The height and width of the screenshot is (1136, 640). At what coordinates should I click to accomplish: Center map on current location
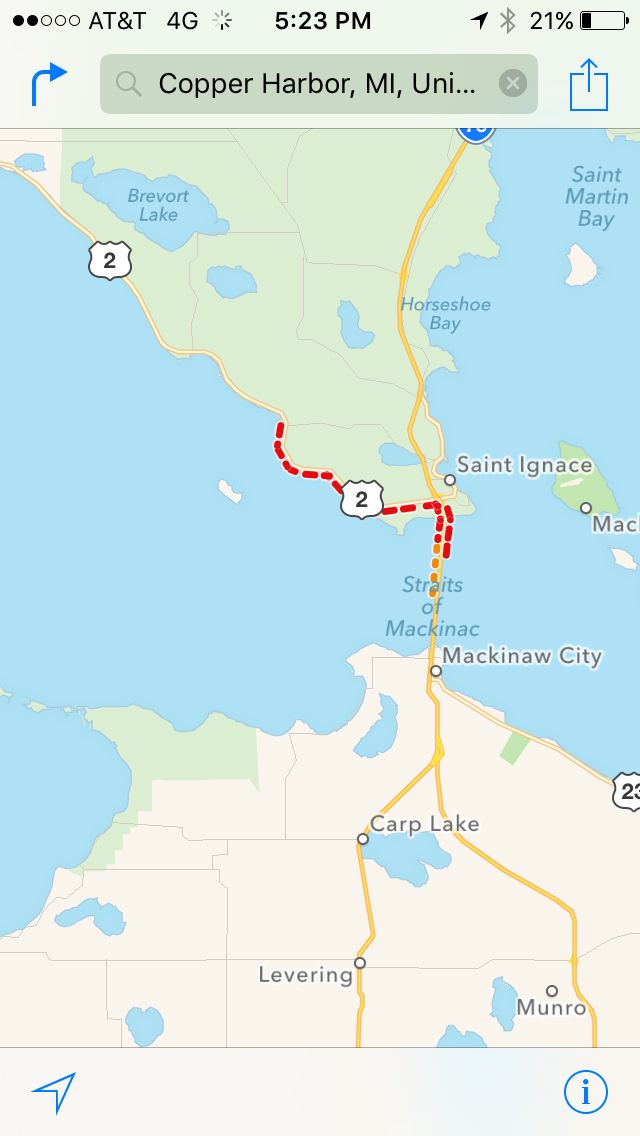53,1093
